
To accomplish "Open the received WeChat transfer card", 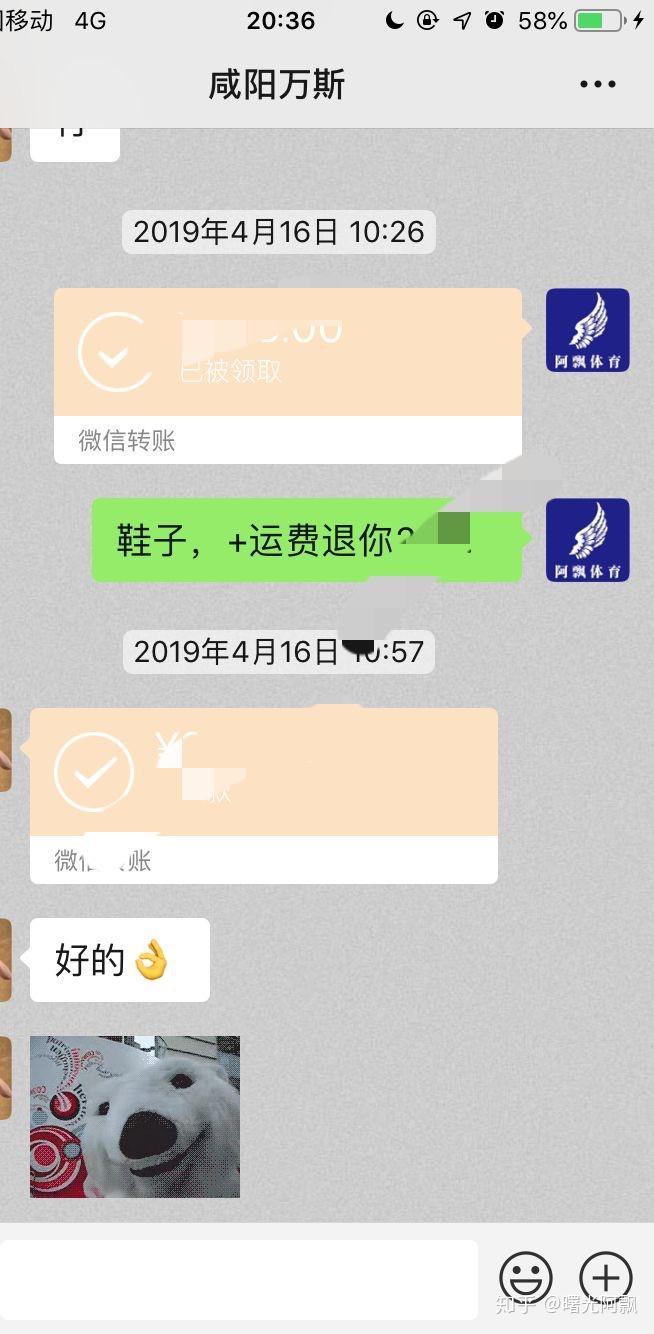I will (x=263, y=794).
